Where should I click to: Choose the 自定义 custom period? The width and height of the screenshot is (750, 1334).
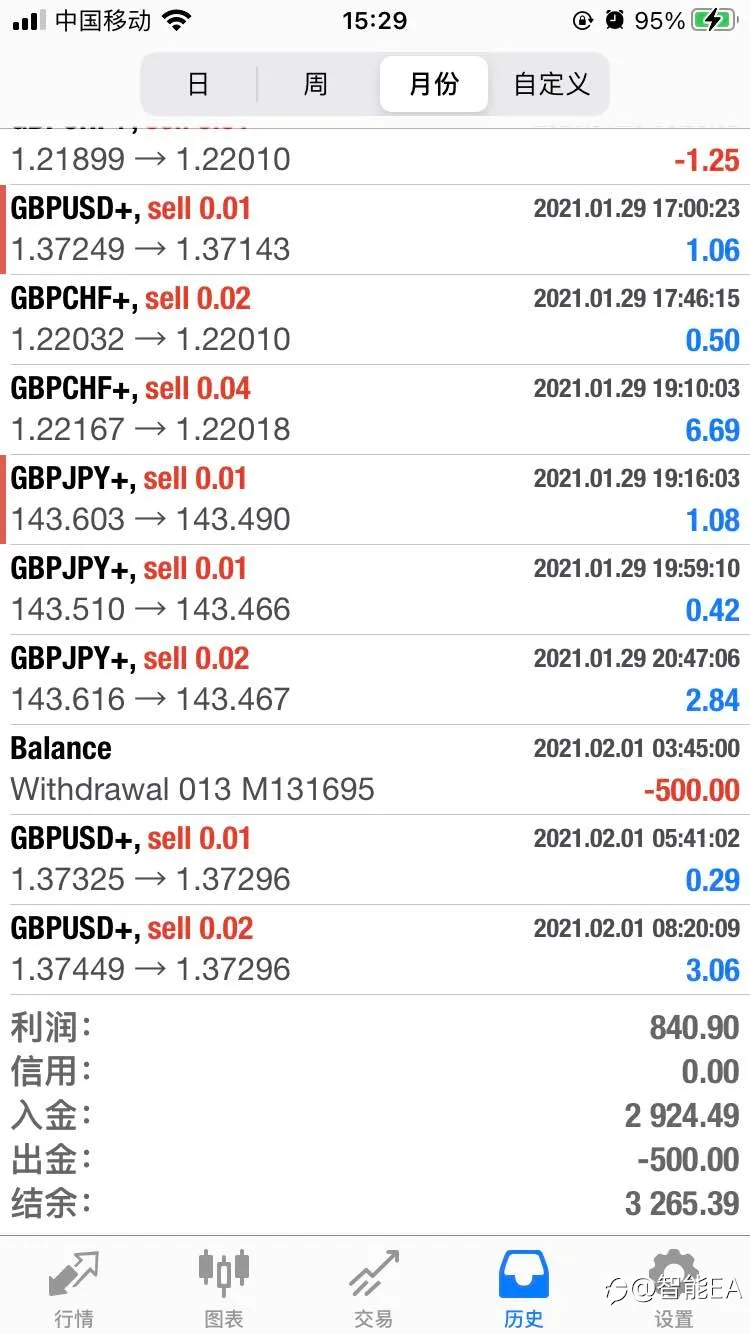[x=550, y=84]
